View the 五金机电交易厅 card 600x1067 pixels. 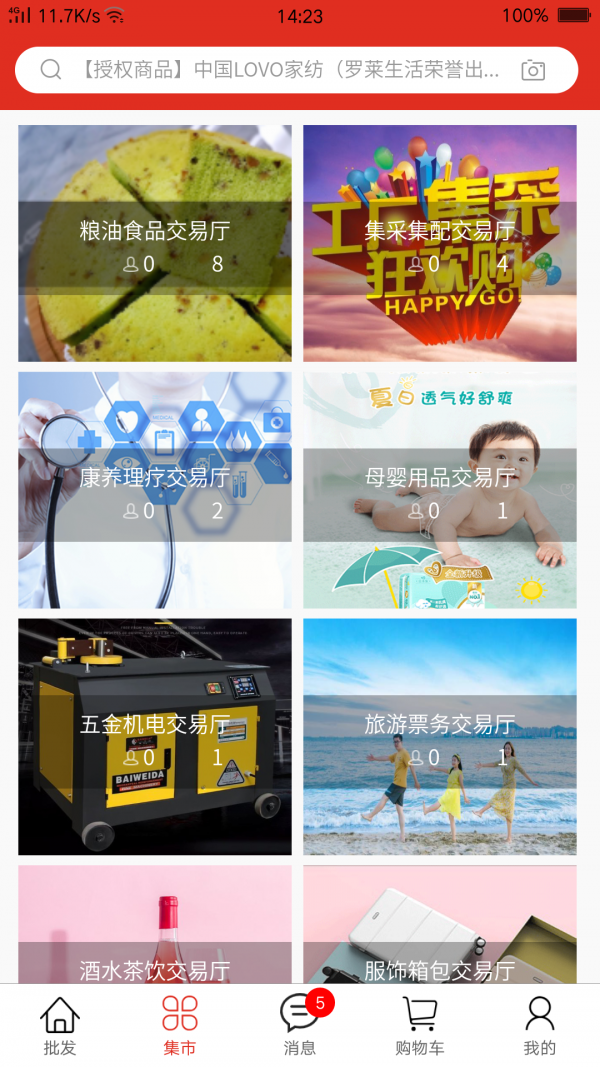tap(155, 736)
